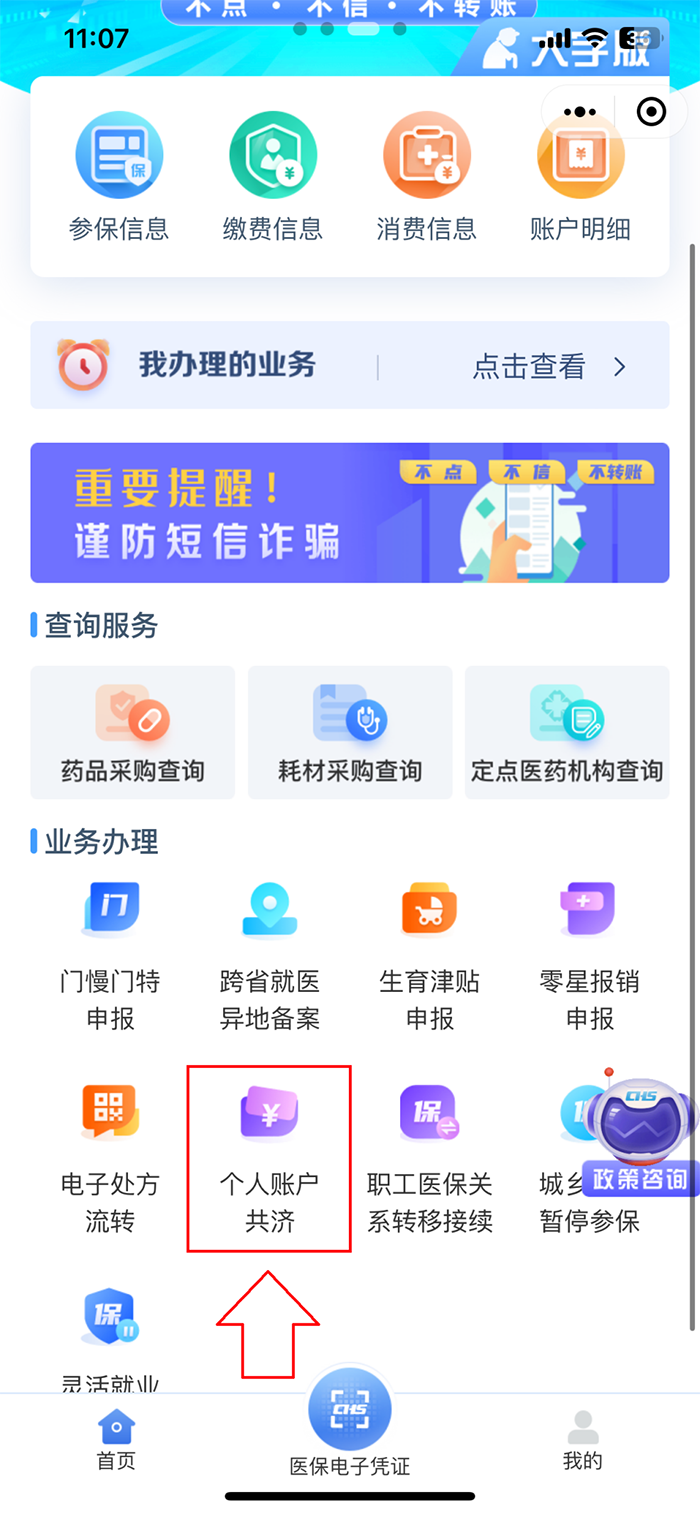Screen dimensions: 700x1514
Task: Open 药品采购查询 service
Action: (133, 732)
